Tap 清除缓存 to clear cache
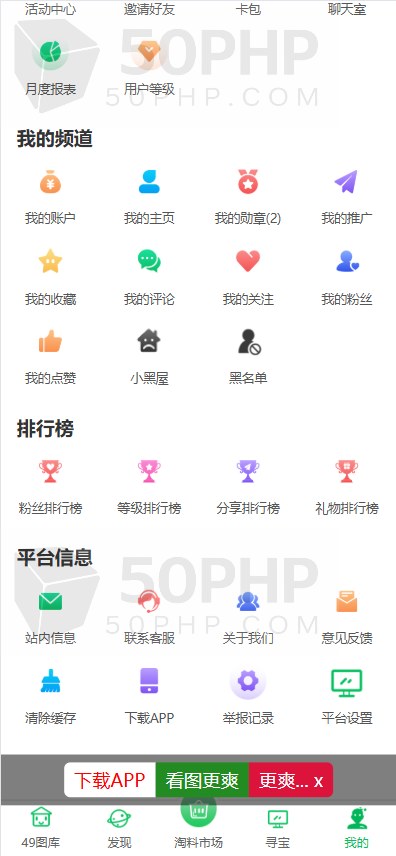This screenshot has width=396, height=856. coord(50,697)
